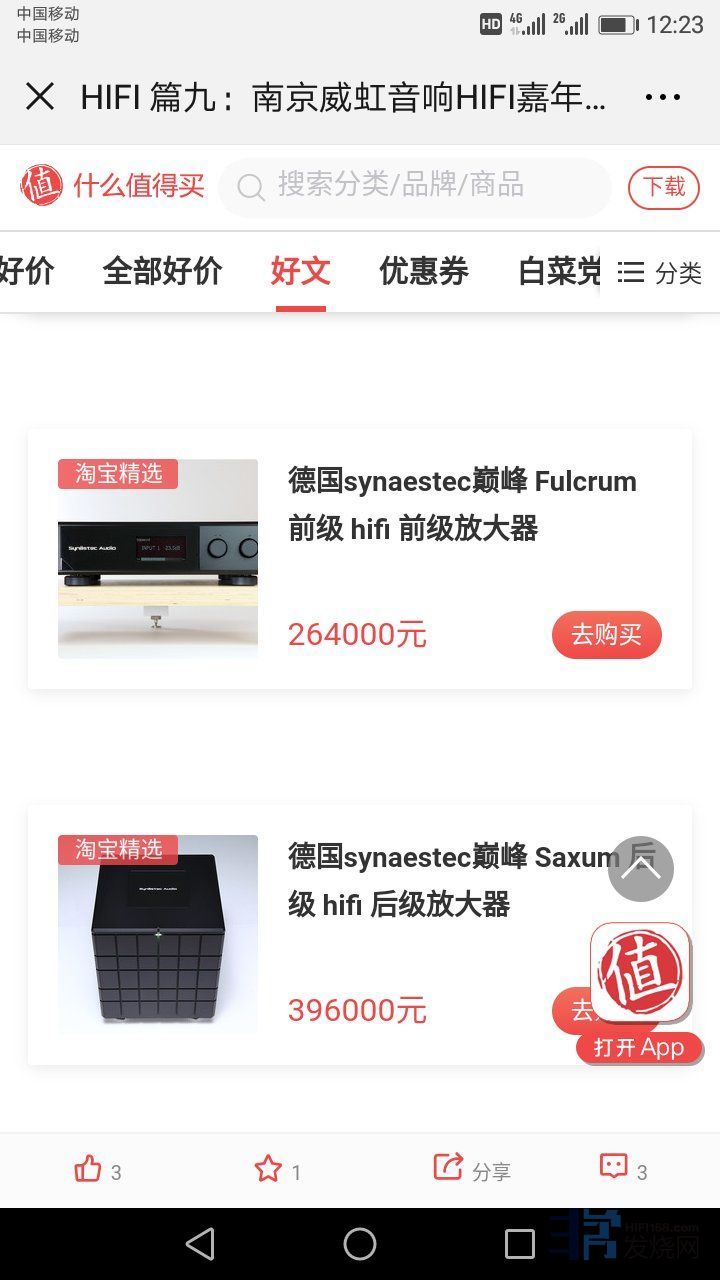This screenshot has width=720, height=1280.
Task: Open the three-dot overflow menu
Action: pos(662,97)
